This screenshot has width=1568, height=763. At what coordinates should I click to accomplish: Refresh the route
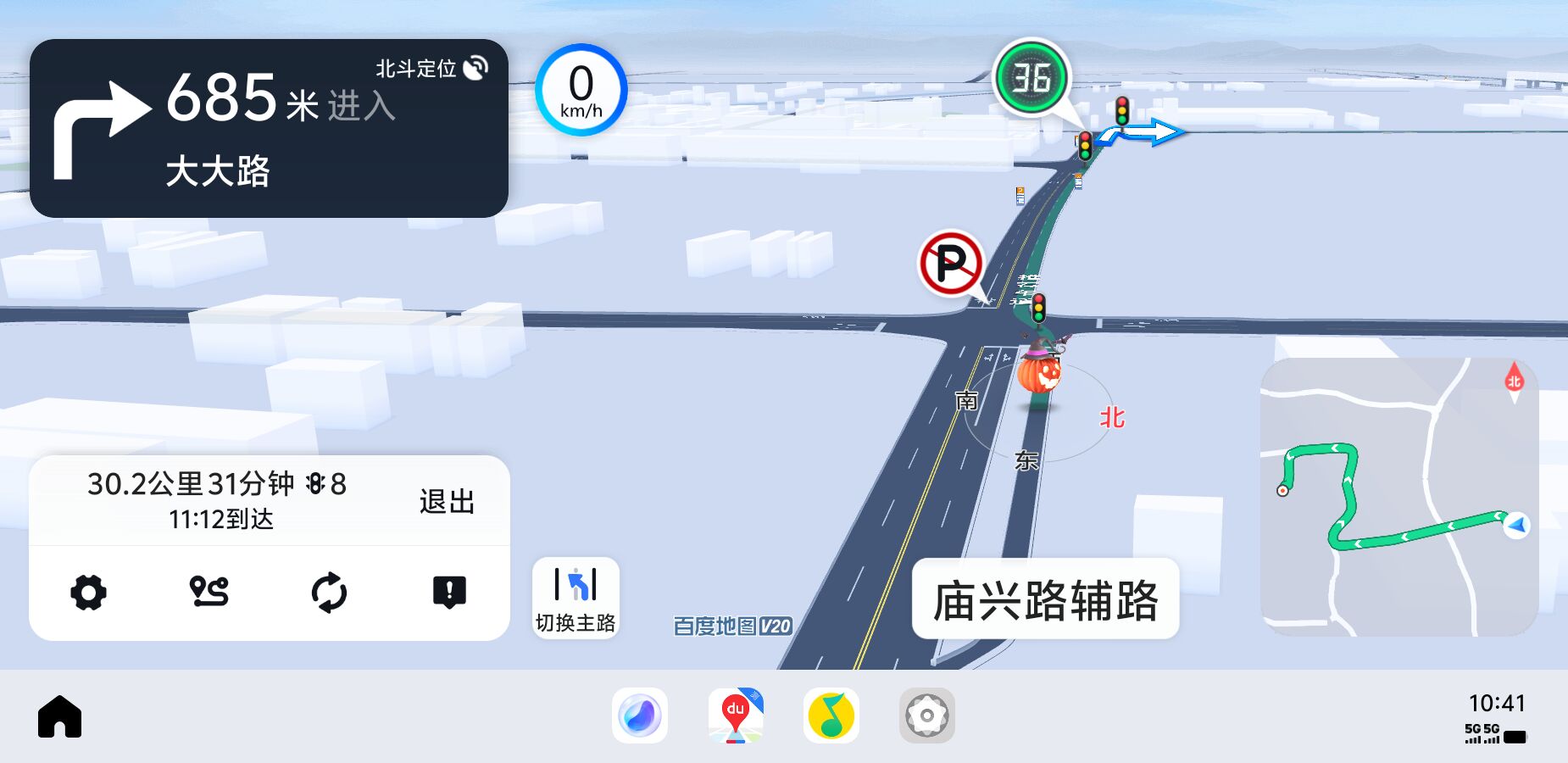tap(329, 592)
